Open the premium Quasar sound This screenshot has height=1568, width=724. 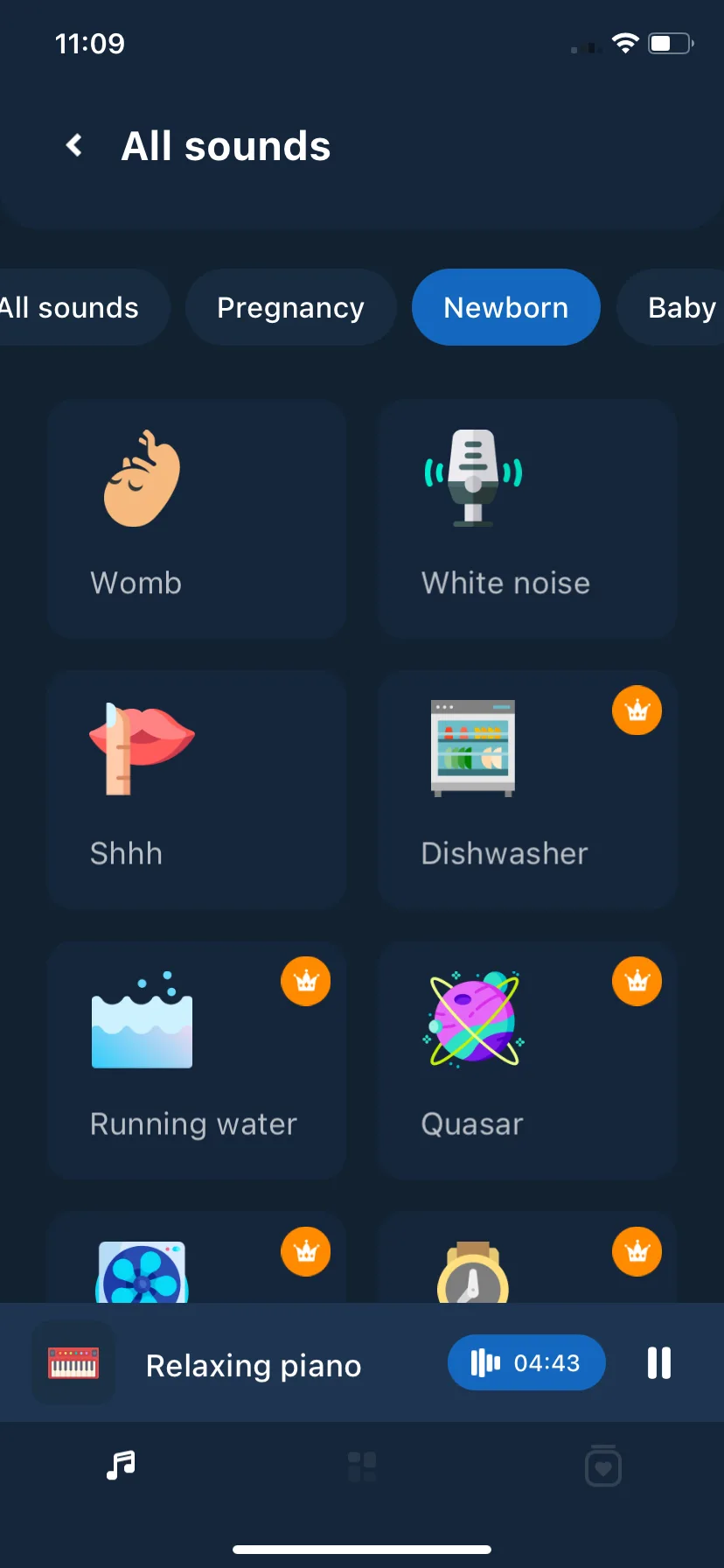coord(527,1060)
